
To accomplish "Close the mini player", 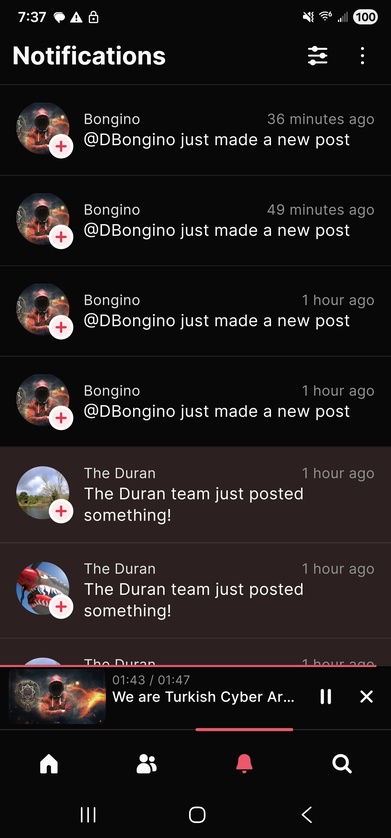I will (366, 696).
